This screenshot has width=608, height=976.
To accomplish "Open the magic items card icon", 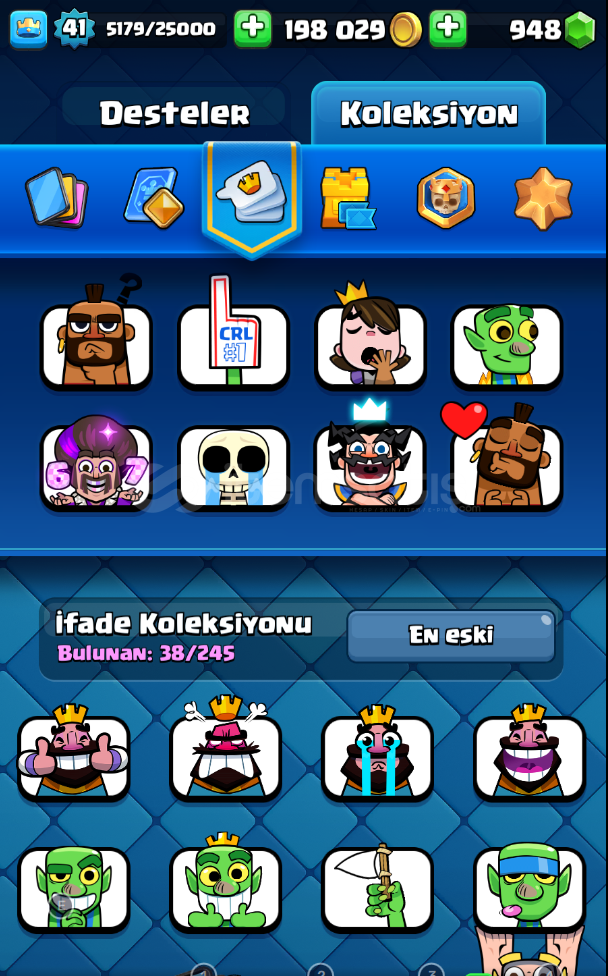I will (154, 197).
